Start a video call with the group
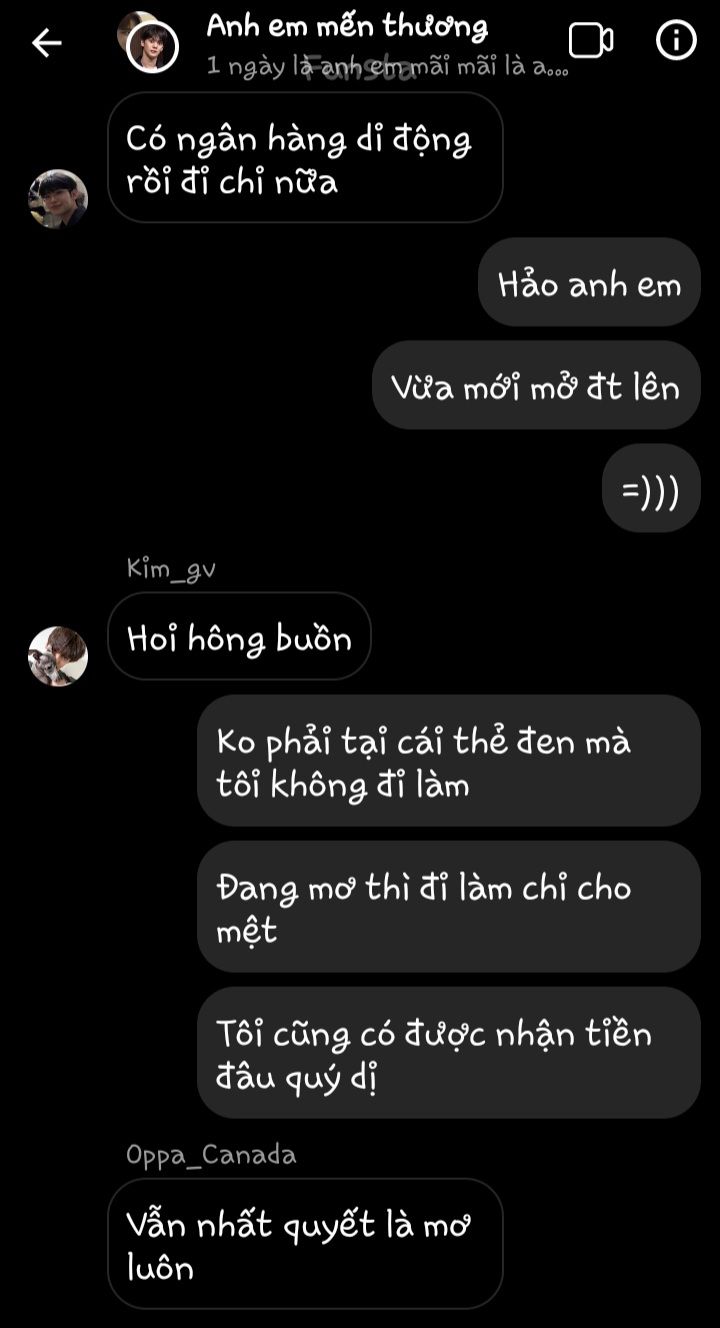Screen dimensions: 720x1328 click(x=590, y=41)
